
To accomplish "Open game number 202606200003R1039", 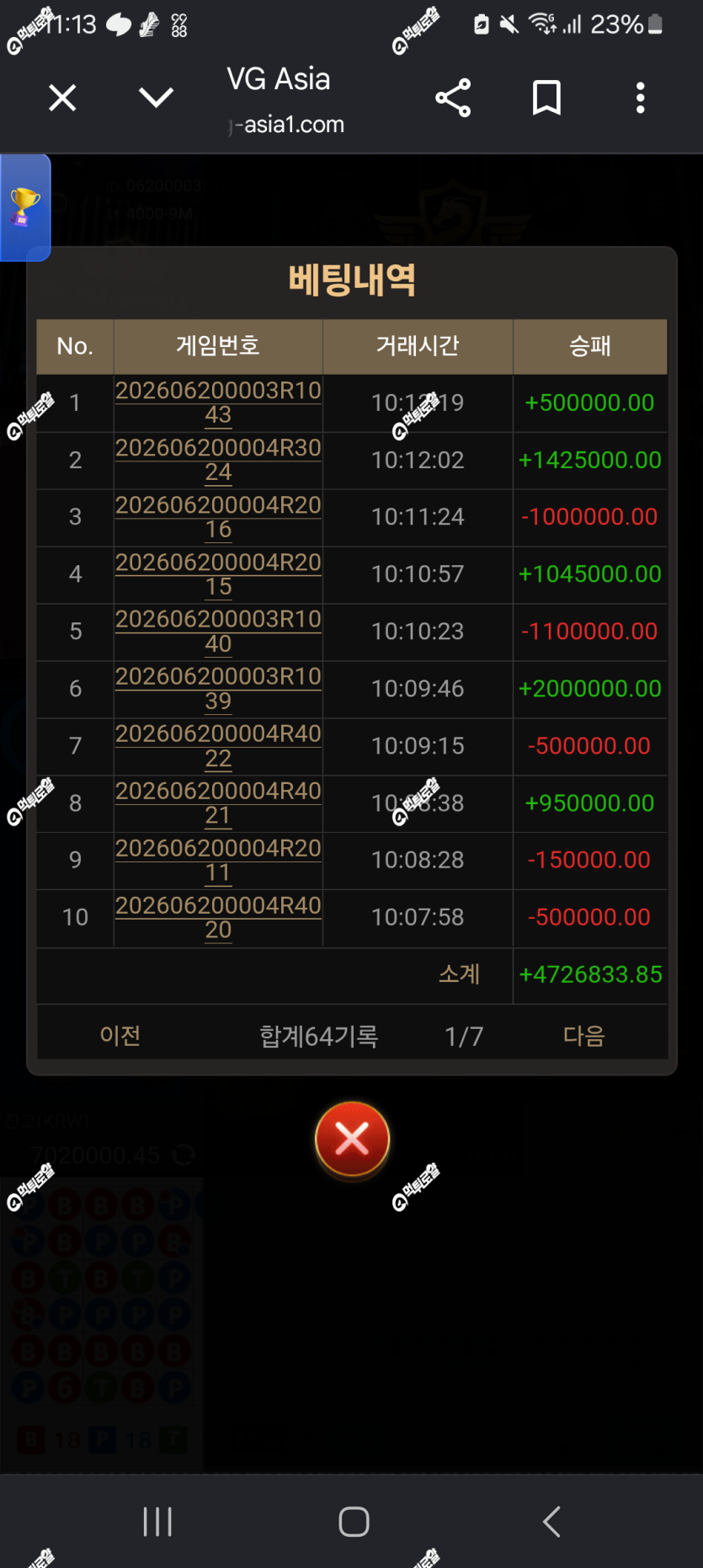I will pos(218,689).
